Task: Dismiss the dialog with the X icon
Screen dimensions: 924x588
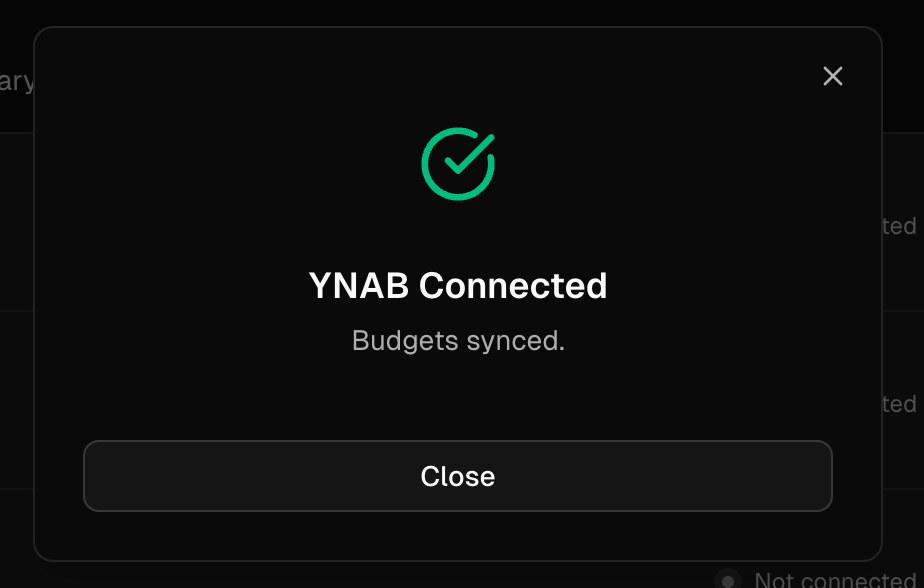Action: [833, 76]
